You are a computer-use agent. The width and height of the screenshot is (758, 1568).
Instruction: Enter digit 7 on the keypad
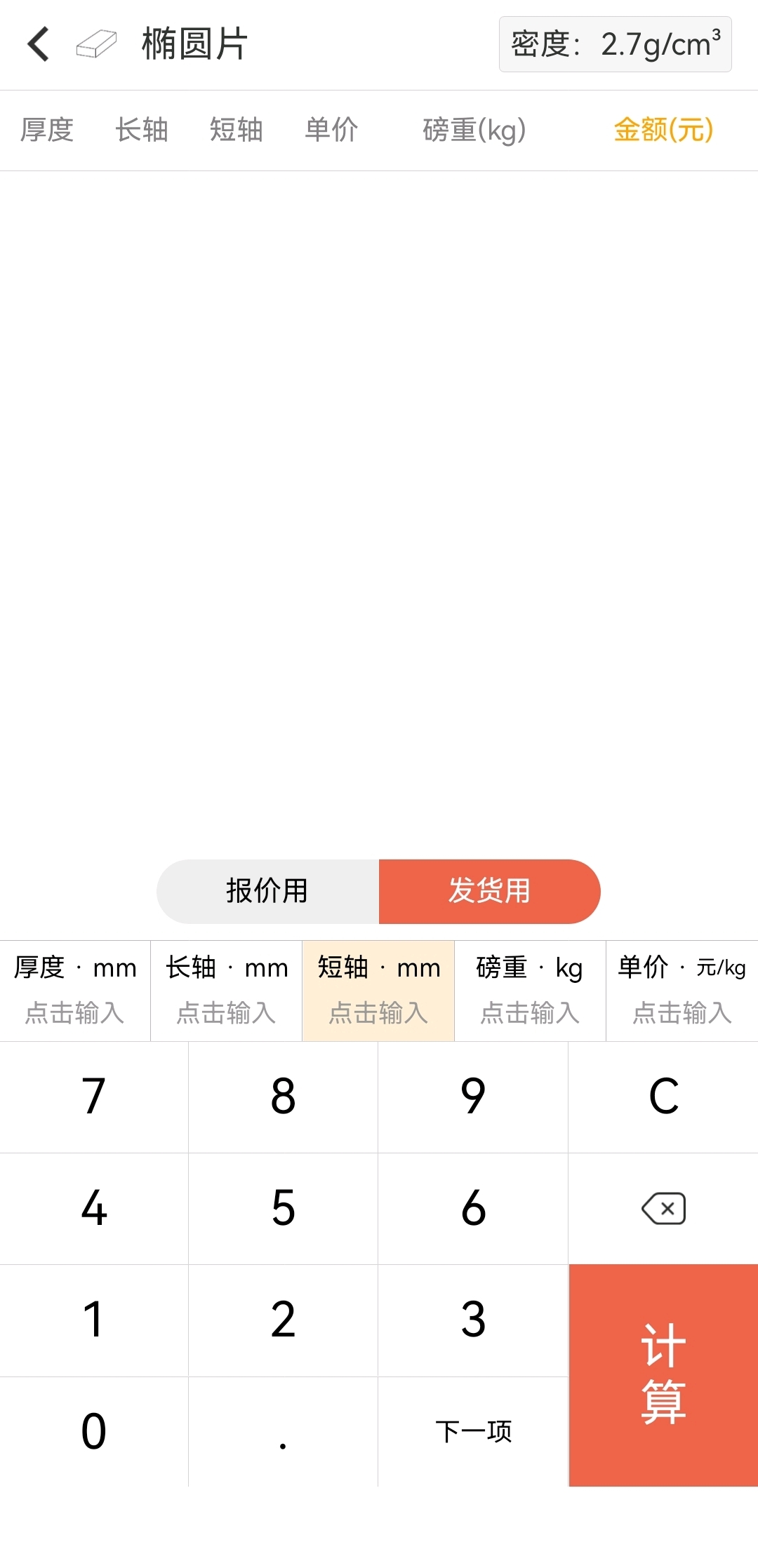pos(94,1097)
